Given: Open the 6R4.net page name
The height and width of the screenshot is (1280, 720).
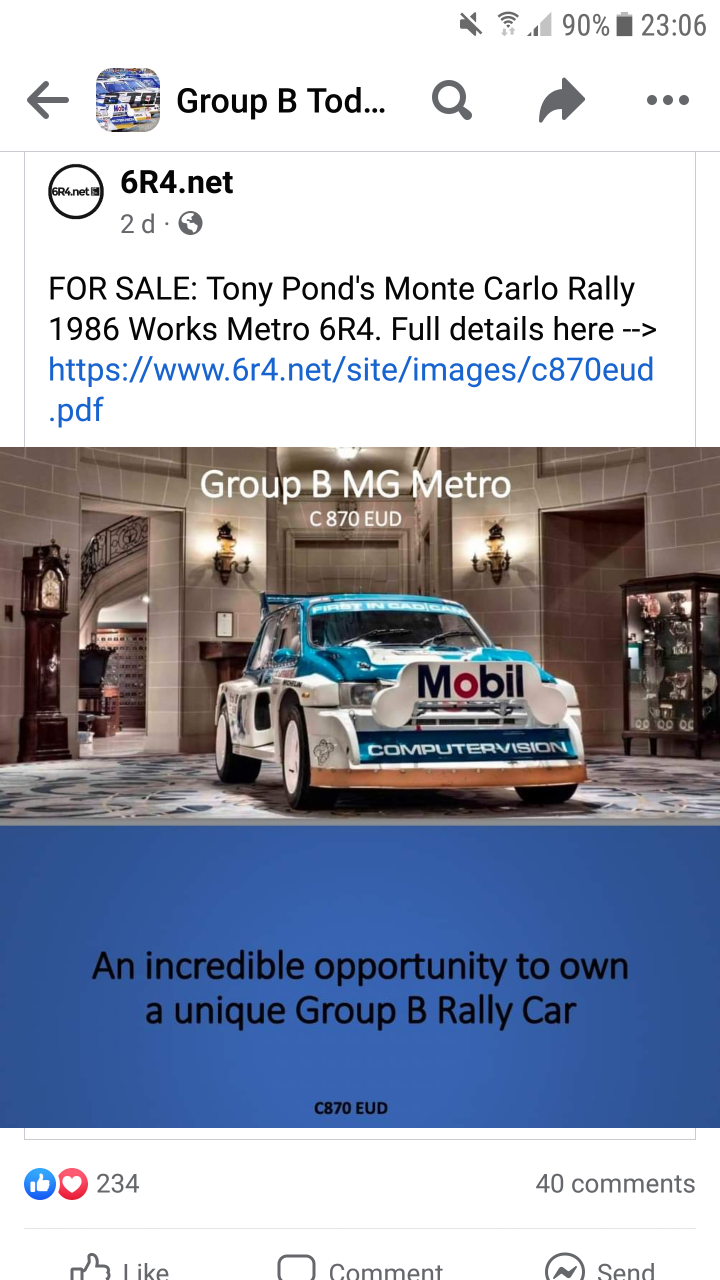Looking at the screenshot, I should pyautogui.click(x=177, y=182).
